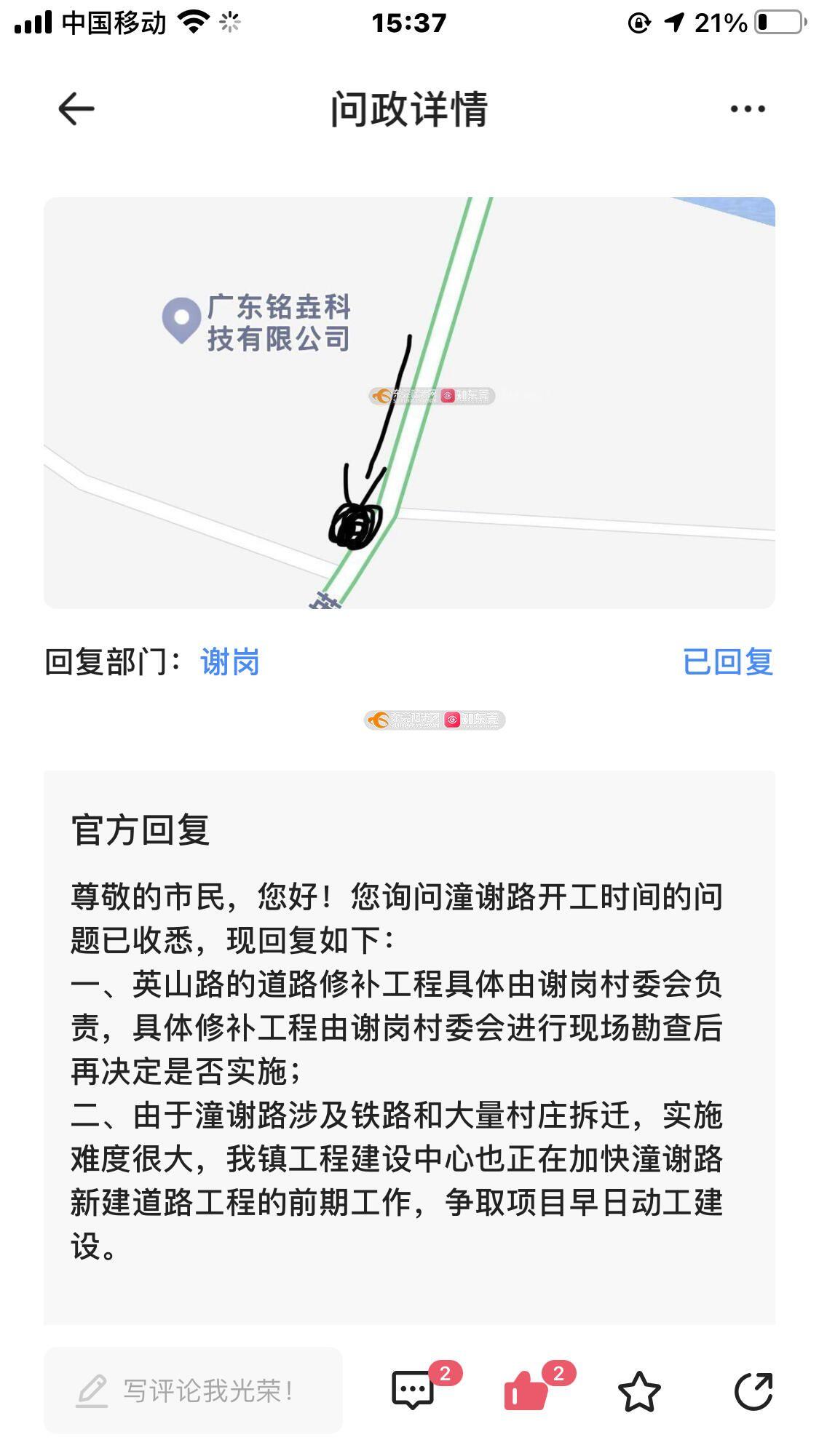The image size is (819, 1456).
Task: Open the 谢岗 reply department link
Action: coord(230,662)
